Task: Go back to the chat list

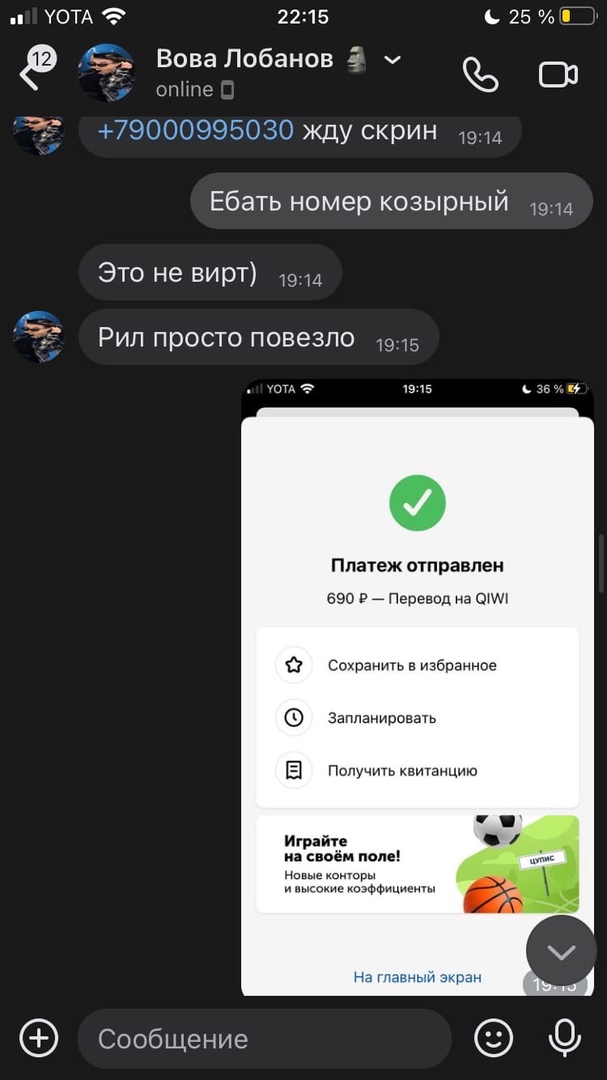Action: pos(30,74)
